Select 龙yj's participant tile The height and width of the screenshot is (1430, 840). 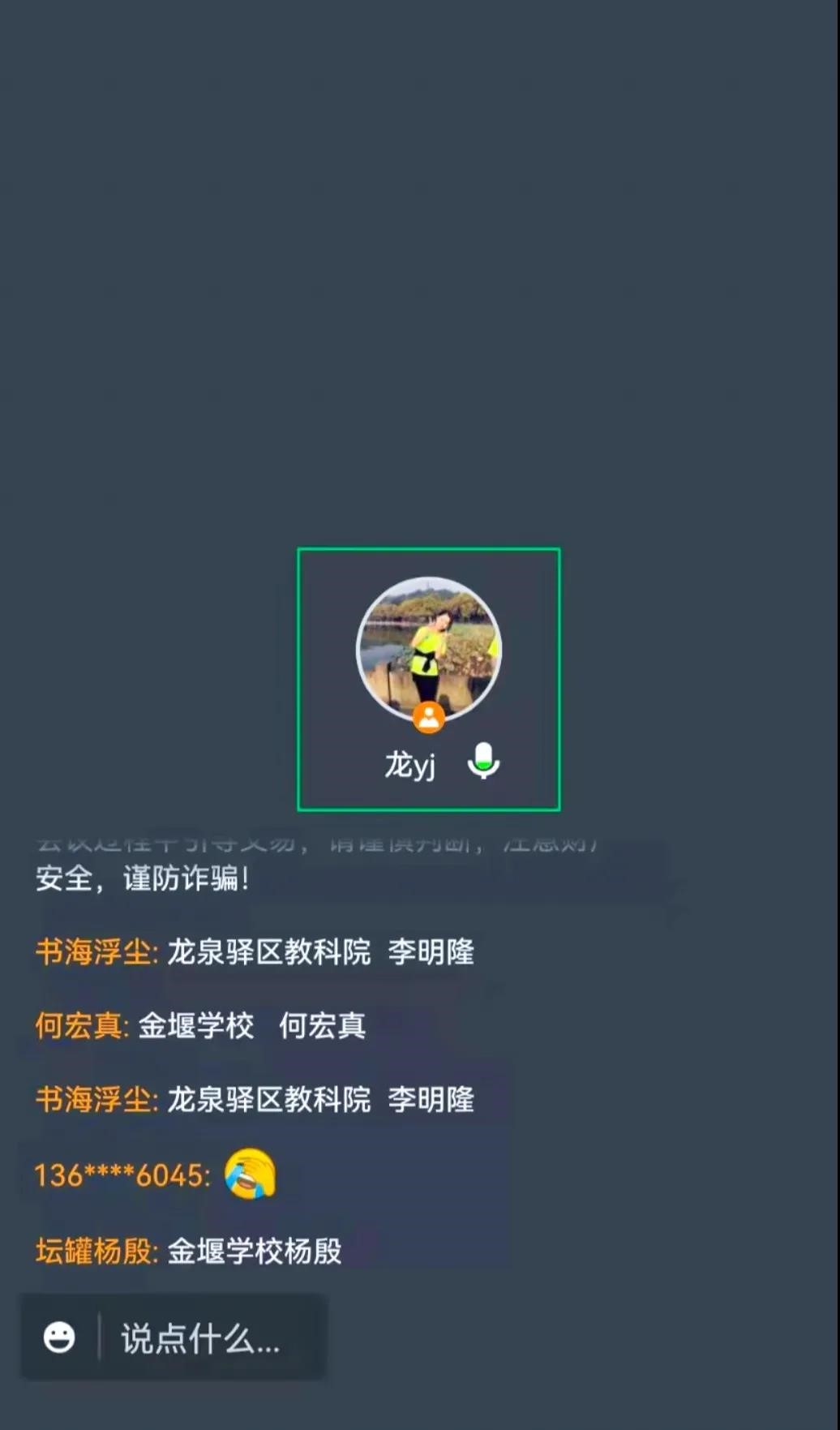(428, 679)
